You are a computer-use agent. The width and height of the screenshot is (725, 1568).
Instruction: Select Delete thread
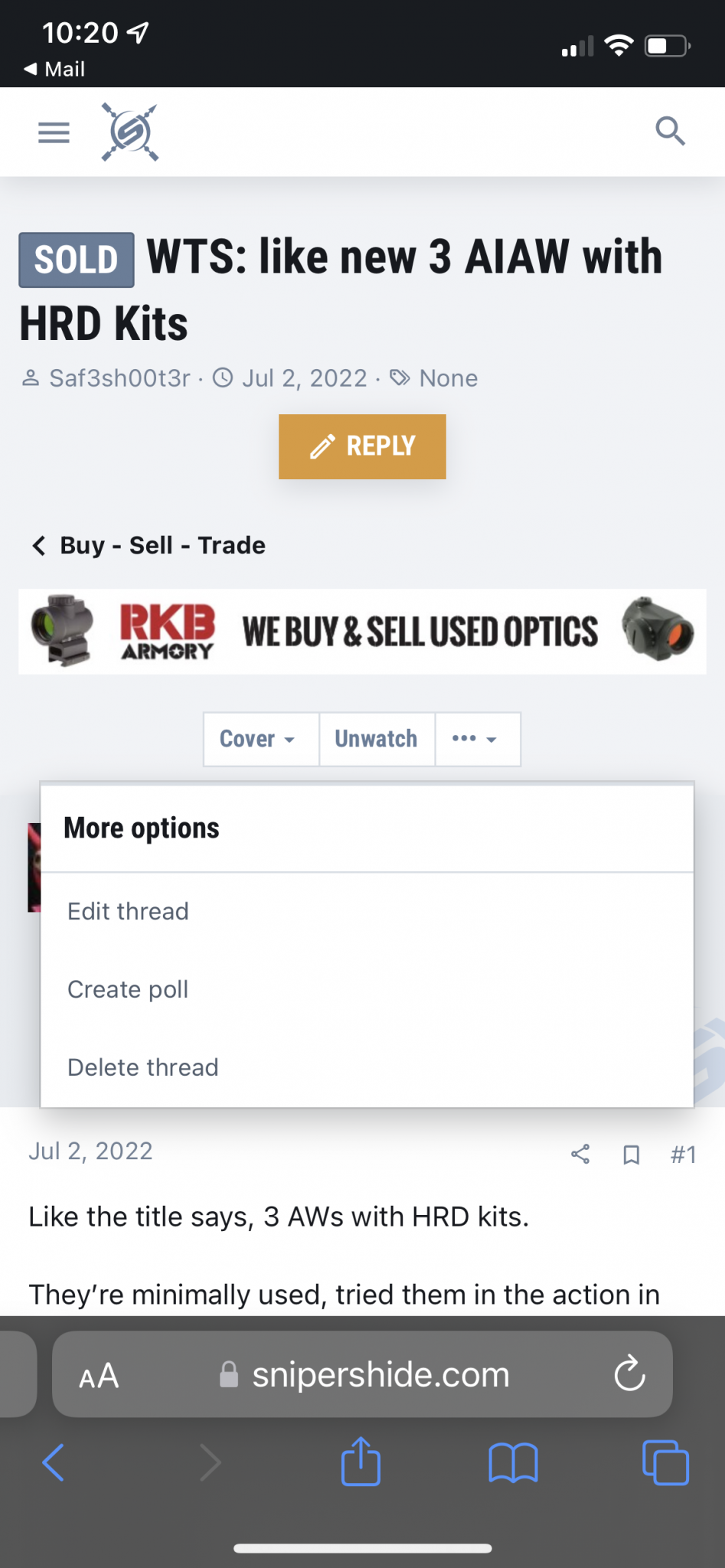[143, 1067]
